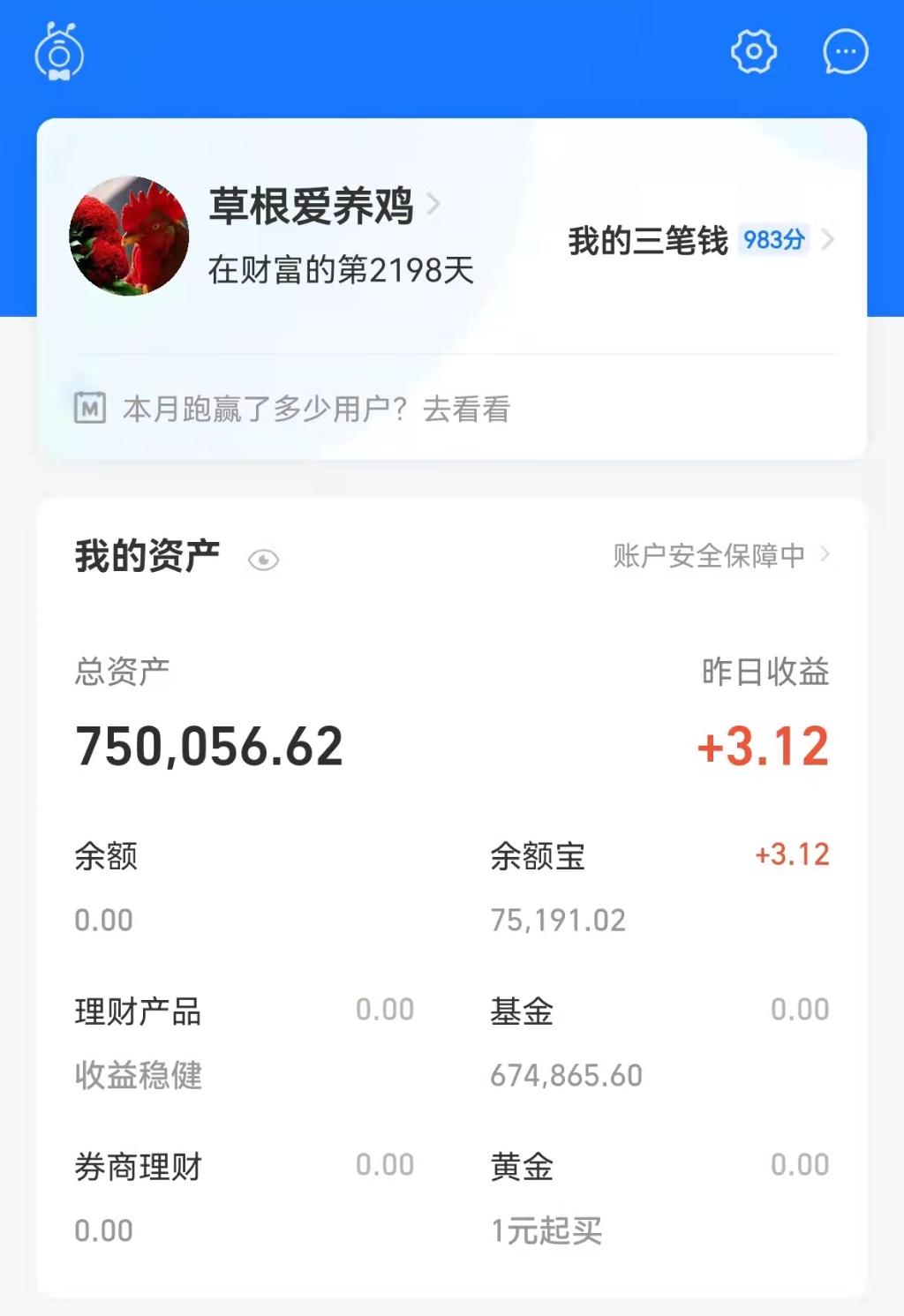Hide asset amounts with the eye icon
The width and height of the screenshot is (904, 1316).
coord(263,560)
